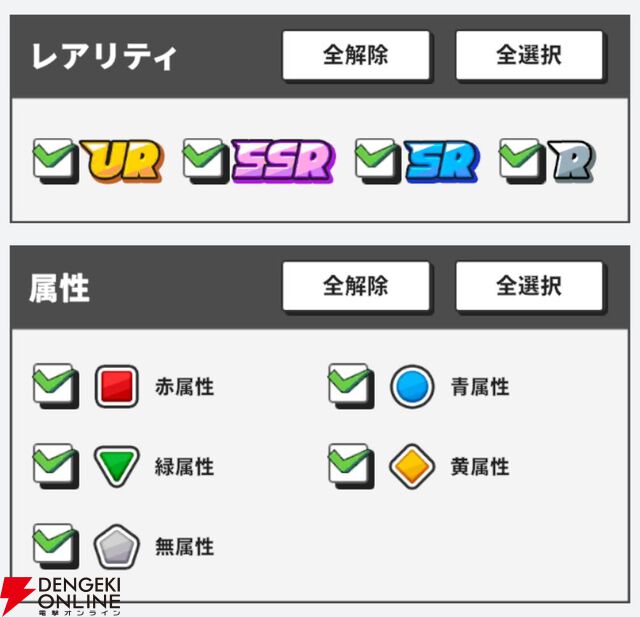Uncheck the 赤属性 checkbox
640x617 pixels.
point(55,387)
